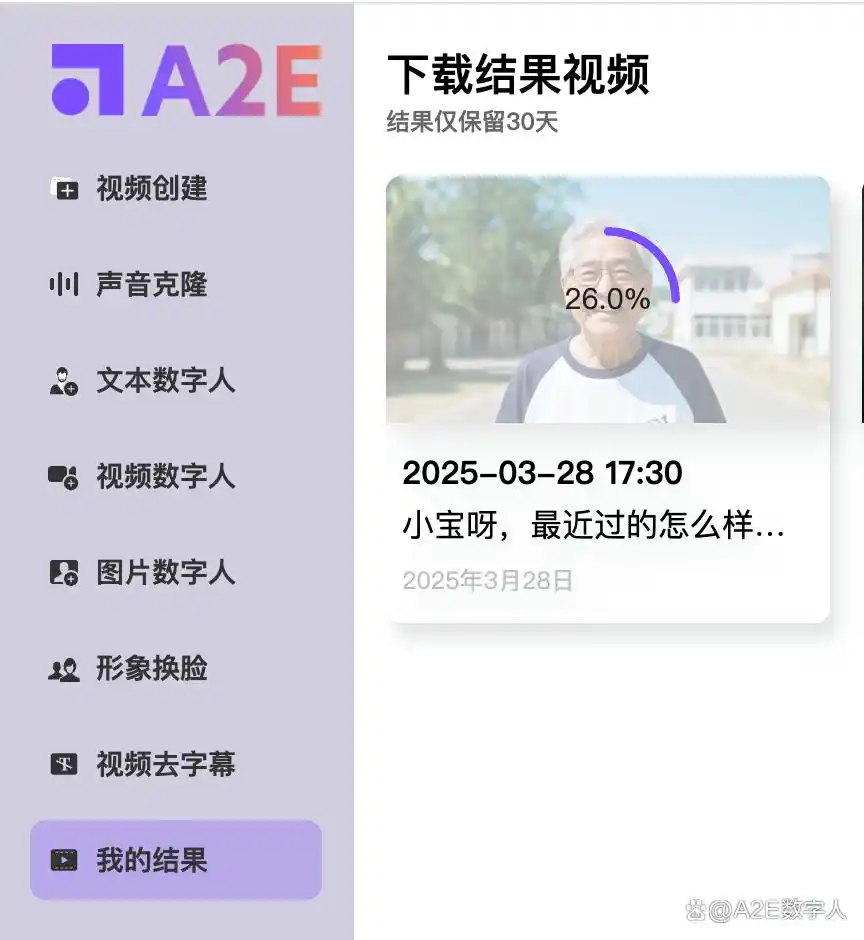Open 形象换脸 feature
Viewport: 864px width, 940px height.
150,668
